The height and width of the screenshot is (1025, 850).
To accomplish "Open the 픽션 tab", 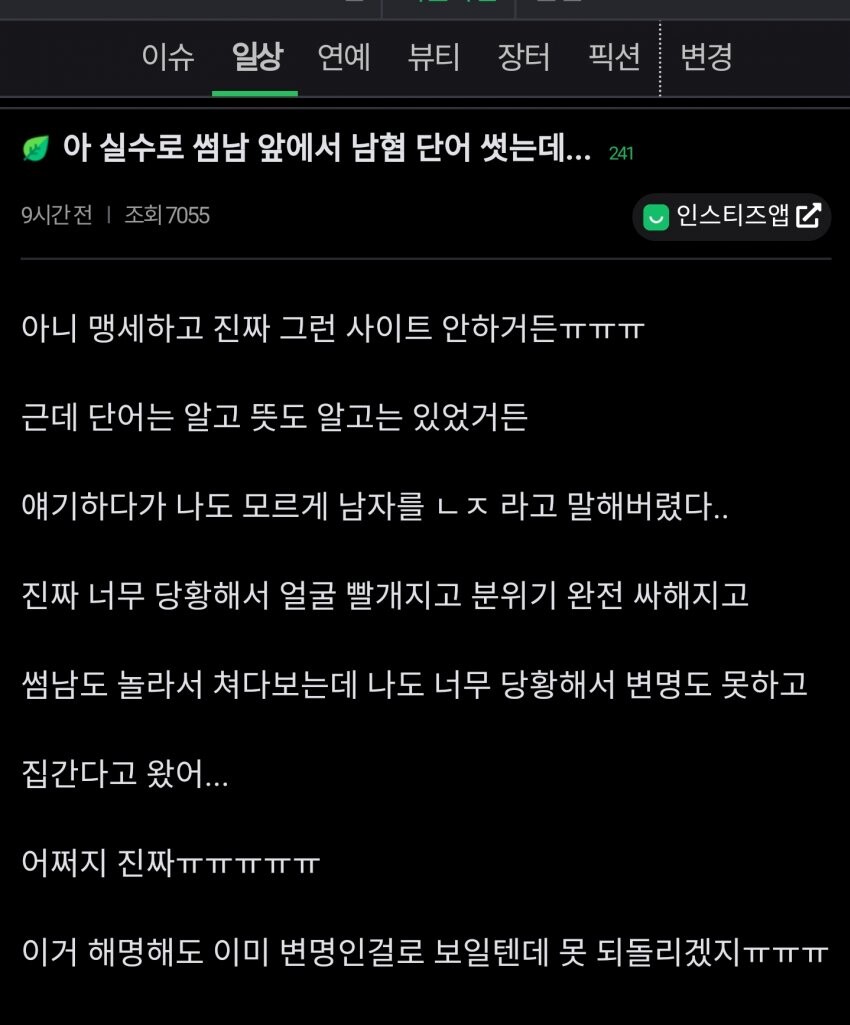I will (x=614, y=57).
